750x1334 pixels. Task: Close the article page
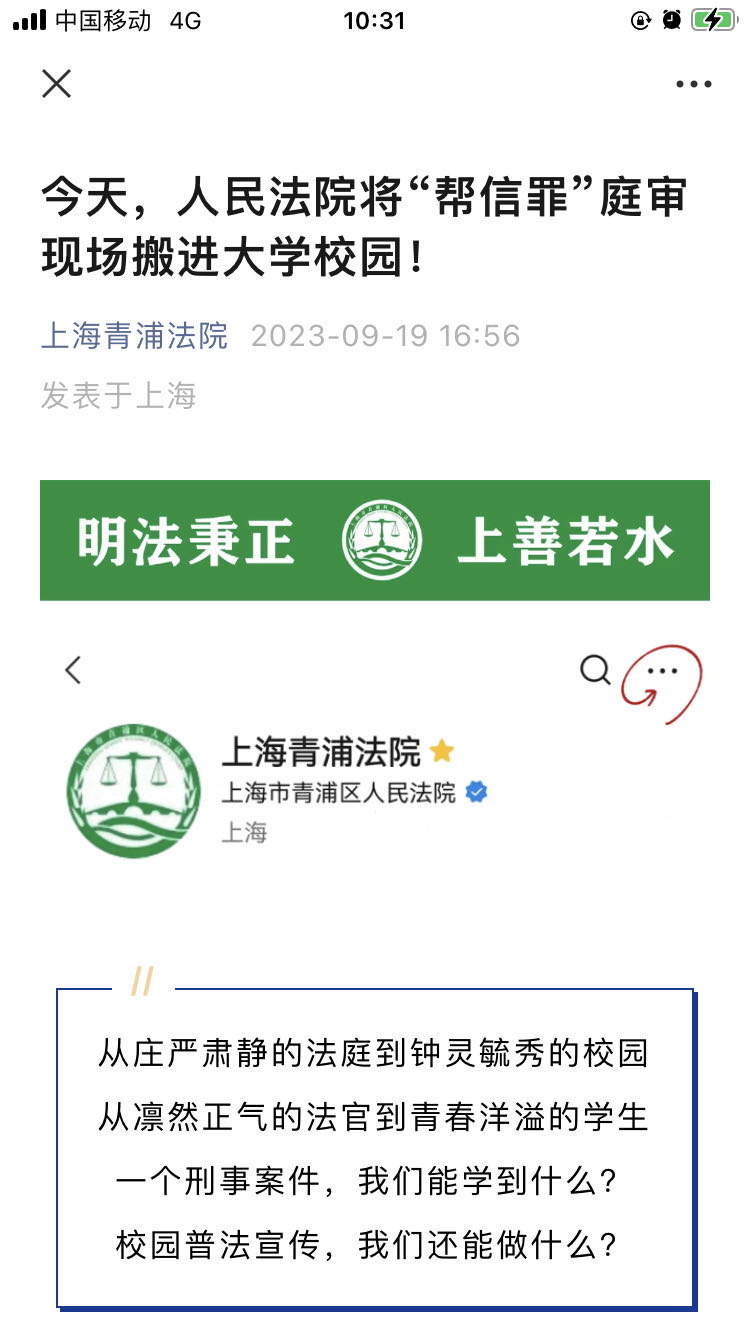(57, 84)
